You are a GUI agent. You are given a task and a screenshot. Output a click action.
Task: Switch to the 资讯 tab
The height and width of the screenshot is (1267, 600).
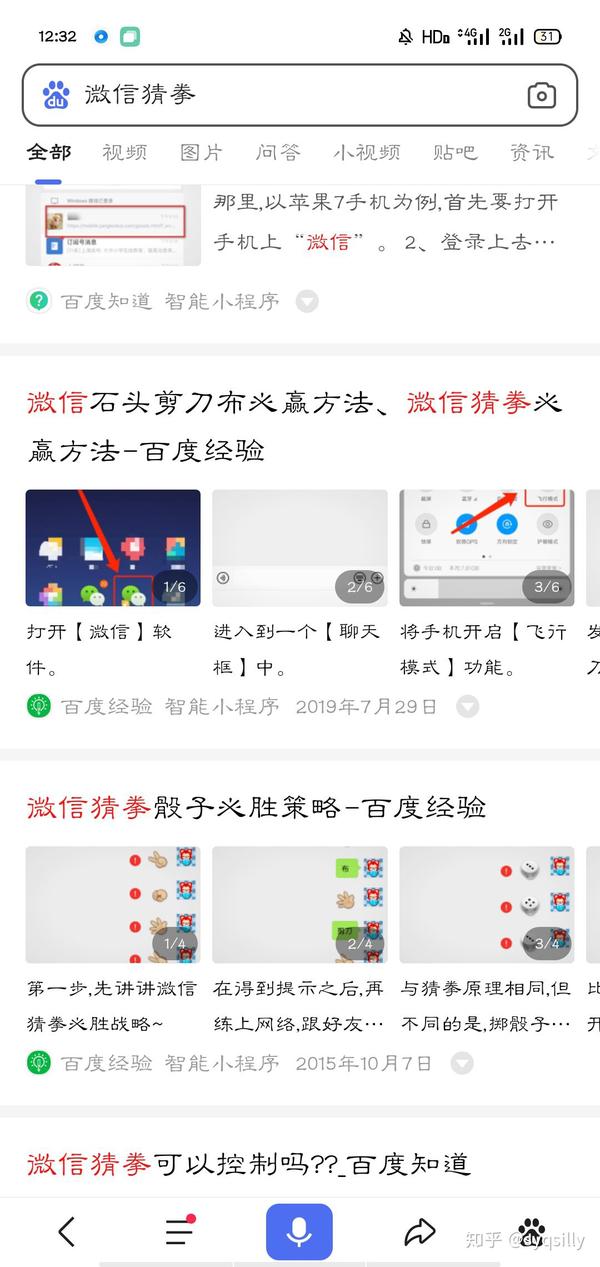(531, 152)
